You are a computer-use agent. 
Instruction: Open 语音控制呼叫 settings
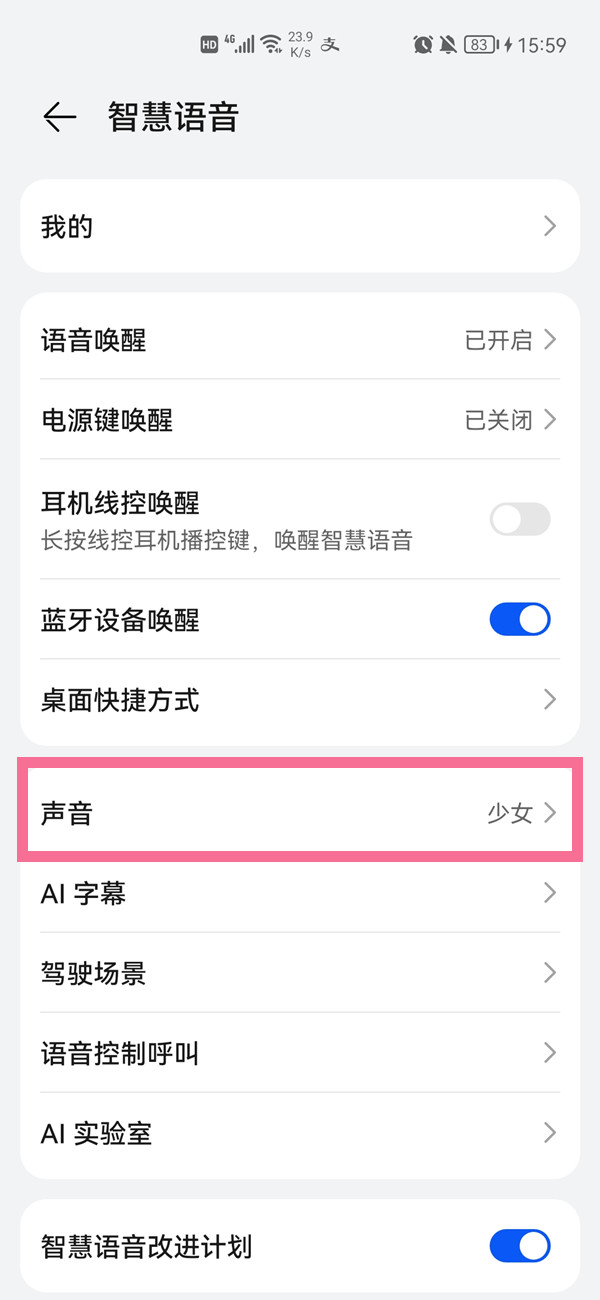300,1053
